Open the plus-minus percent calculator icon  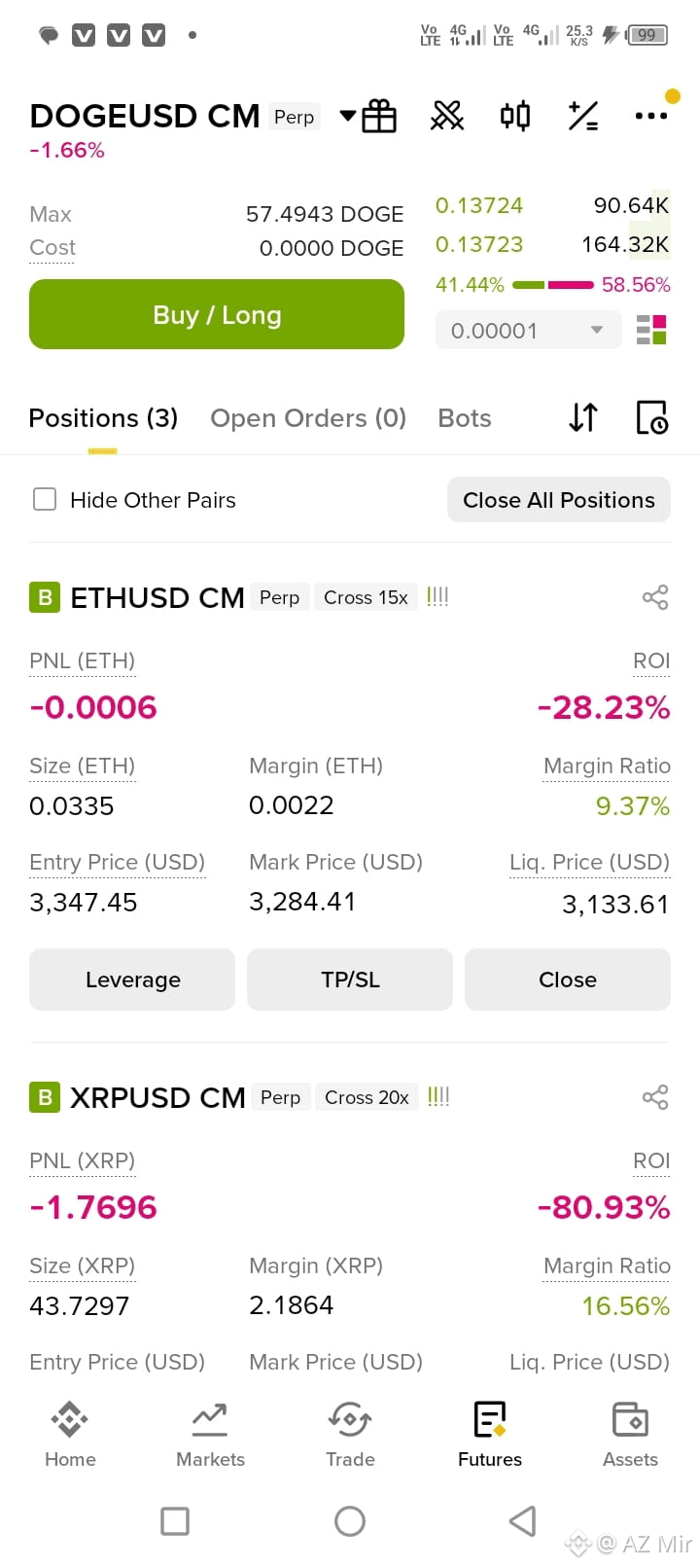[583, 117]
